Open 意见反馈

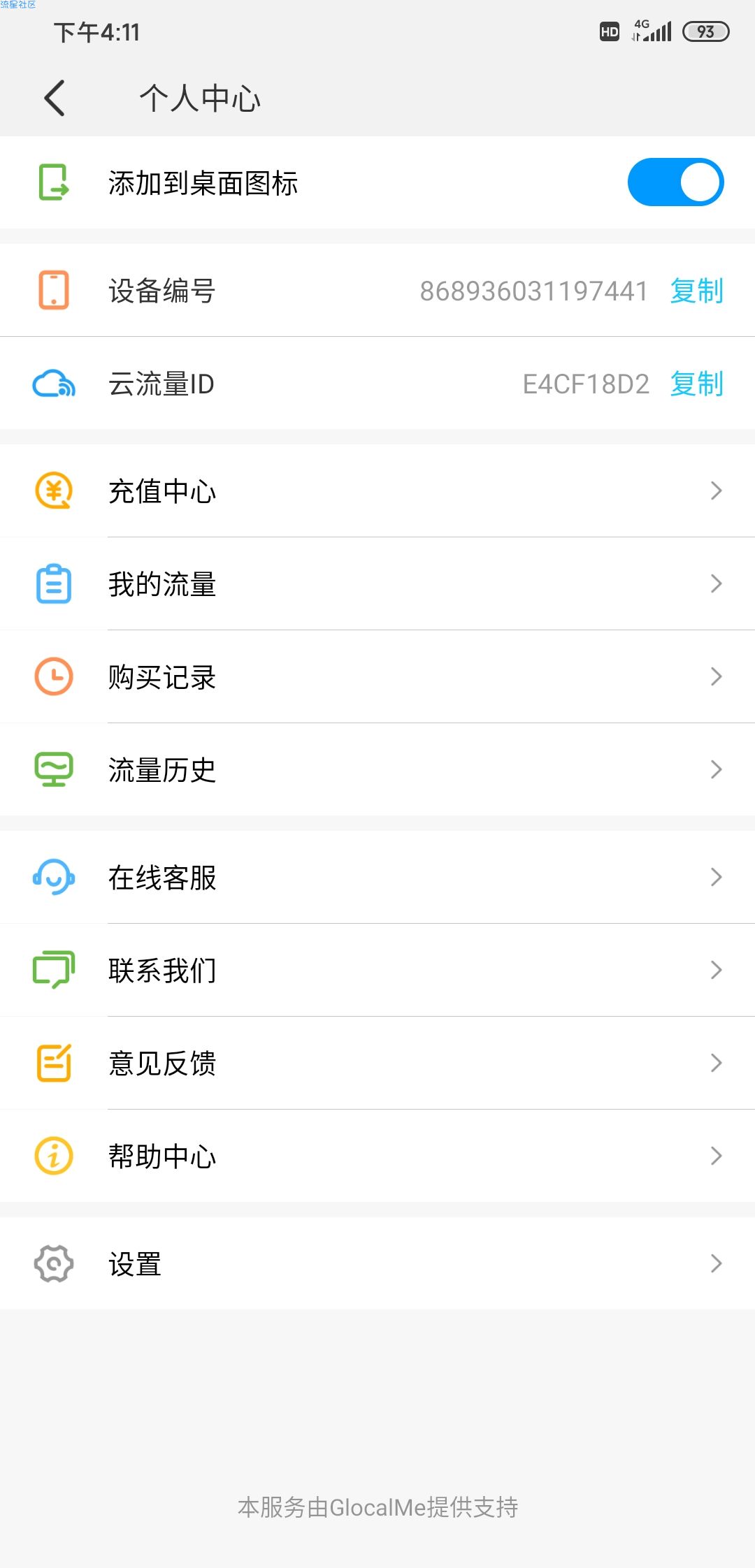[377, 1063]
